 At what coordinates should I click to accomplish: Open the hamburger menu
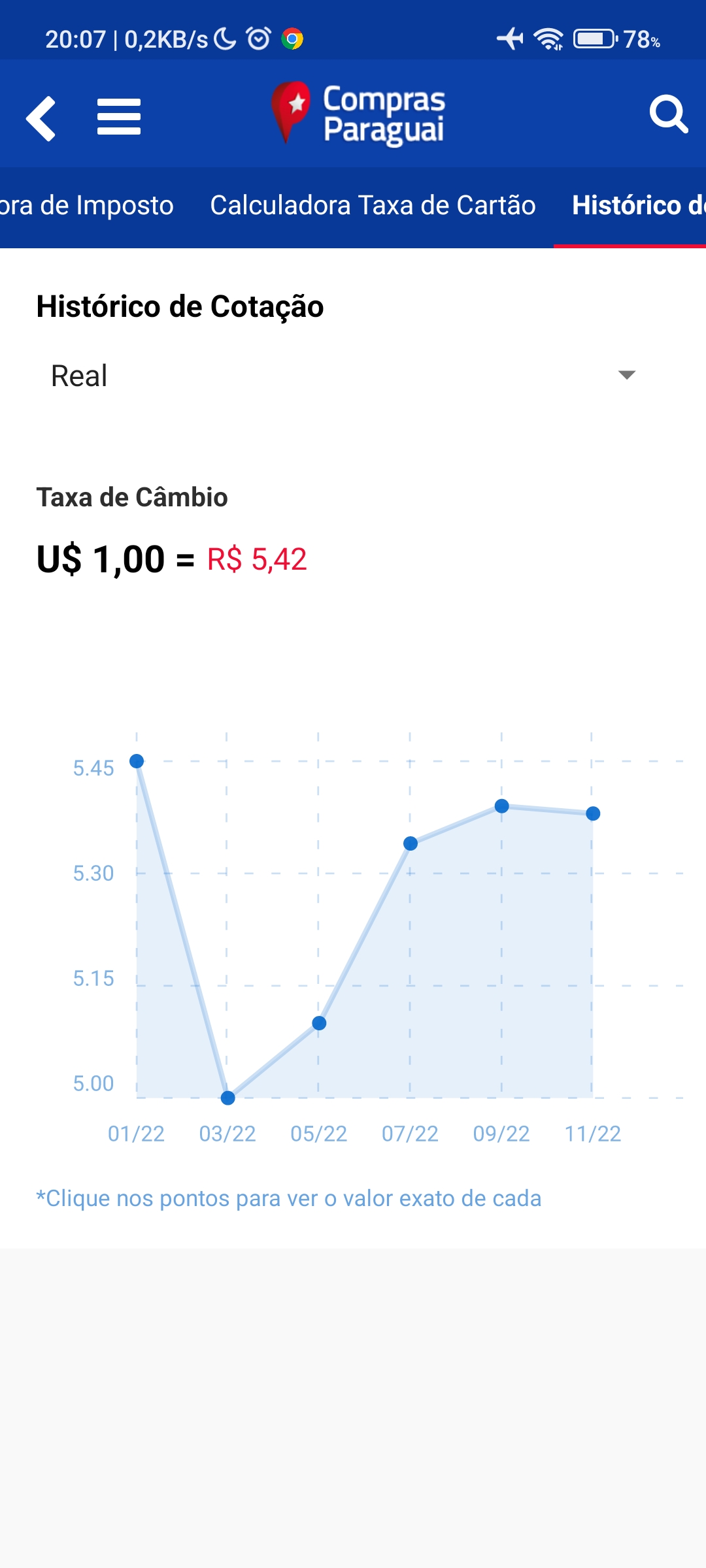click(x=119, y=117)
